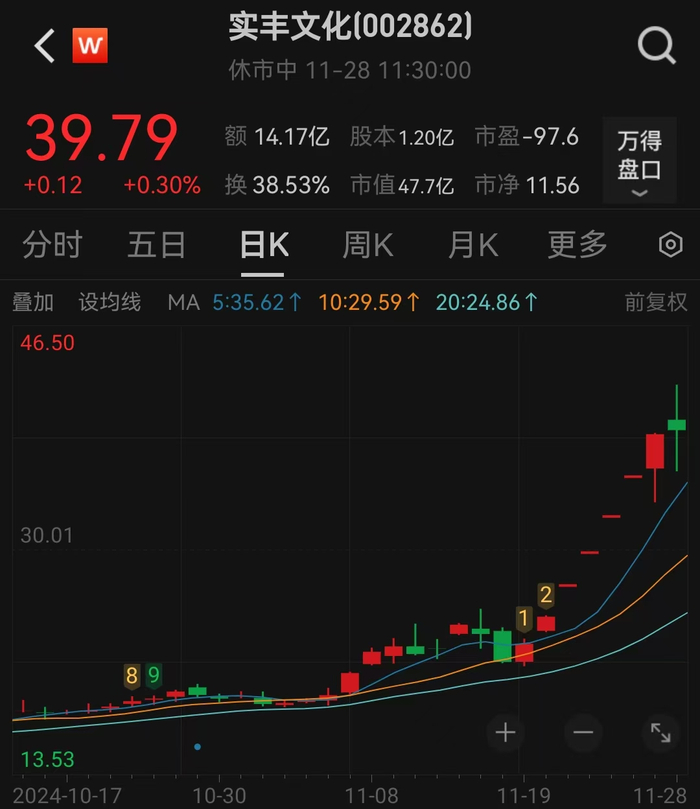Zoom out the chart with minus button
This screenshot has width=700, height=809.
pos(583,733)
